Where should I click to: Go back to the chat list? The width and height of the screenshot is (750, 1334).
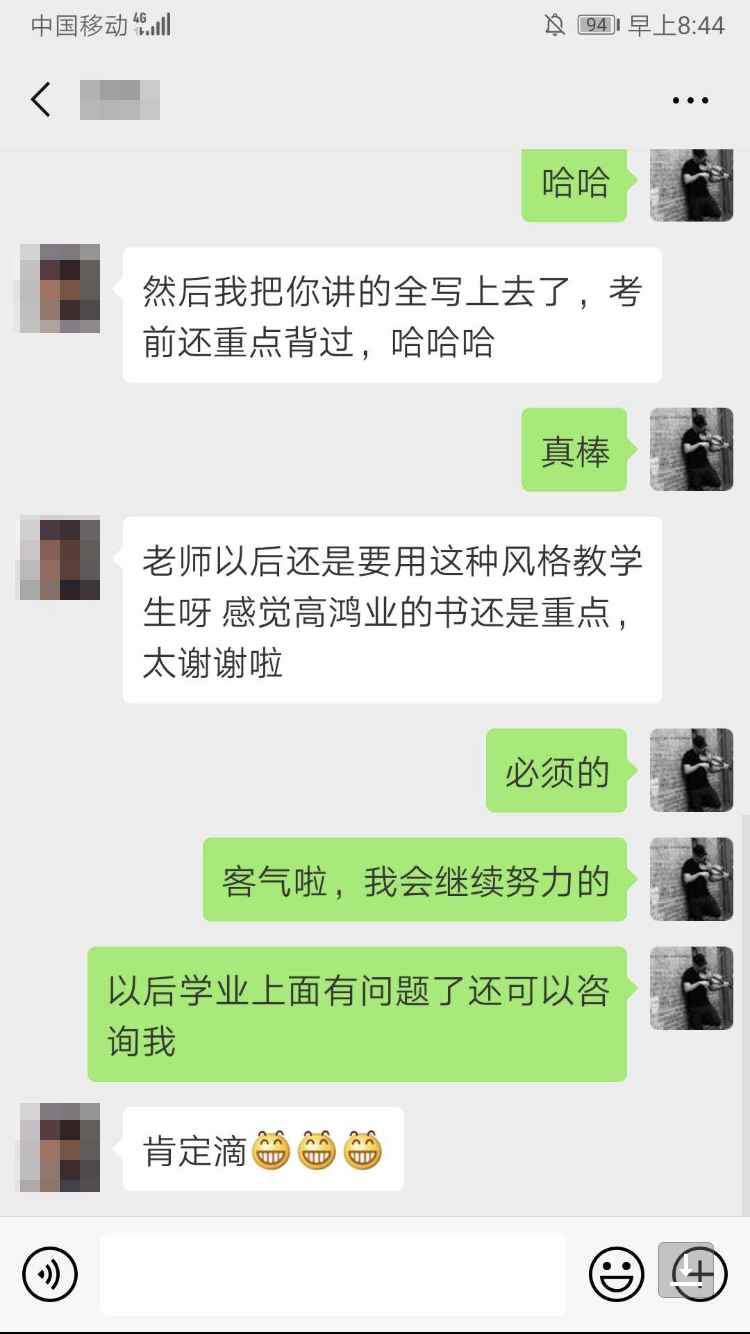[41, 100]
